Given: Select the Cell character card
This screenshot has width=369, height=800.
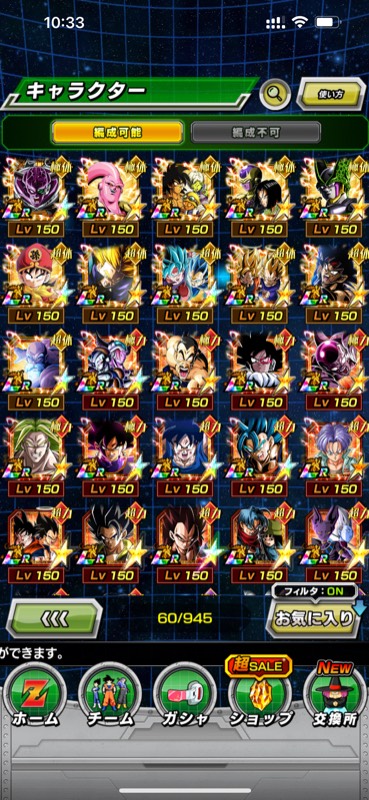Looking at the screenshot, I should (335, 197).
